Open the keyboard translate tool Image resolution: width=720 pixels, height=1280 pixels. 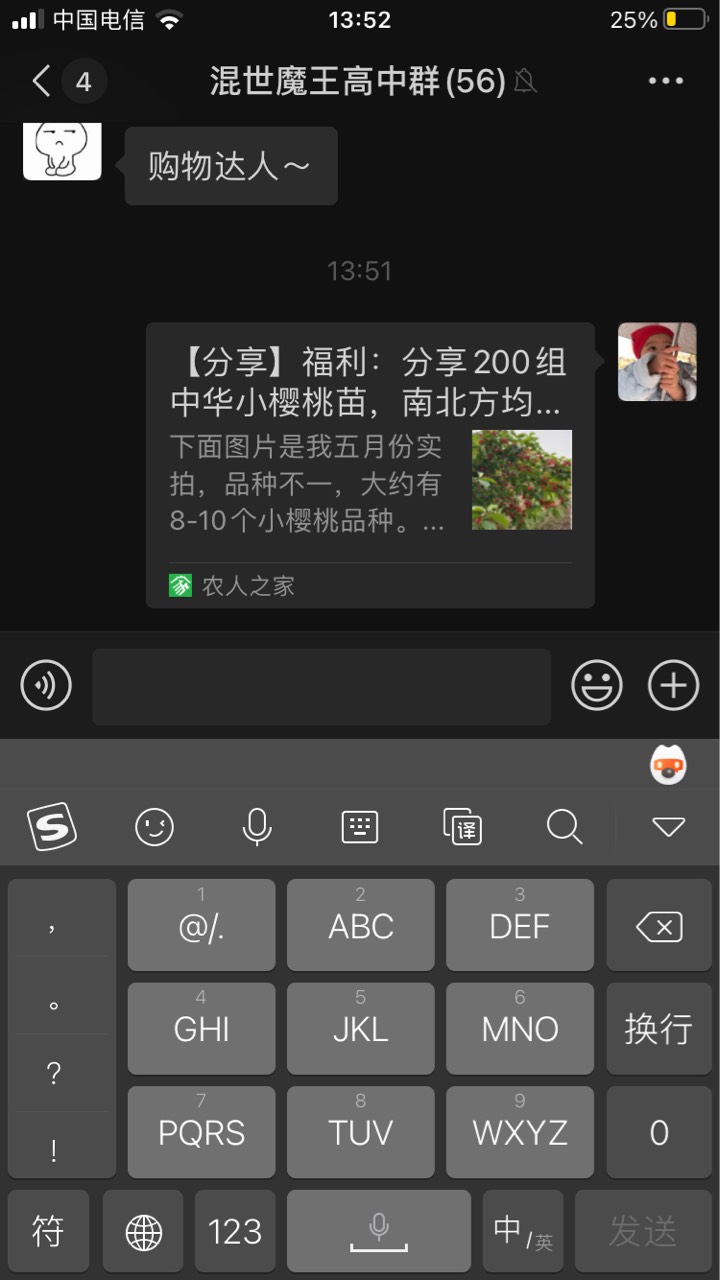click(x=462, y=827)
